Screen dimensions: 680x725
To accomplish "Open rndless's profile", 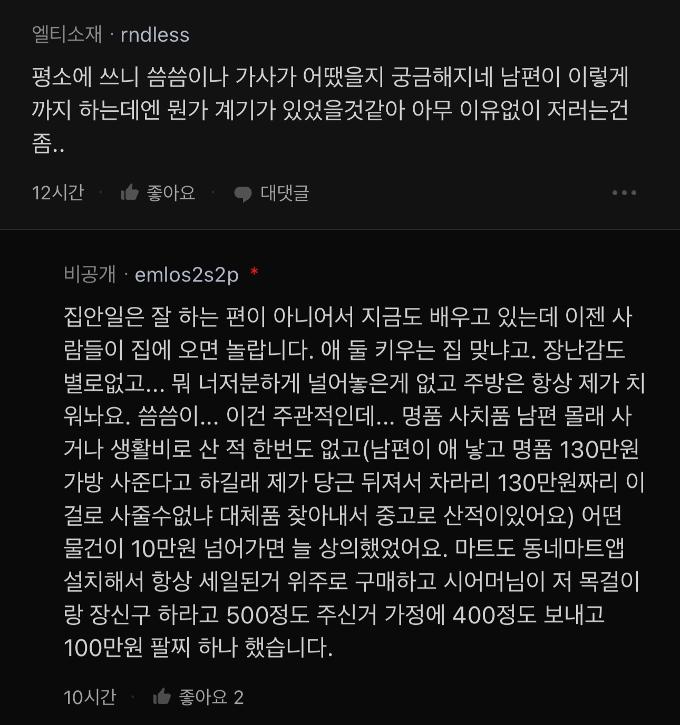I will pyautogui.click(x=154, y=35).
